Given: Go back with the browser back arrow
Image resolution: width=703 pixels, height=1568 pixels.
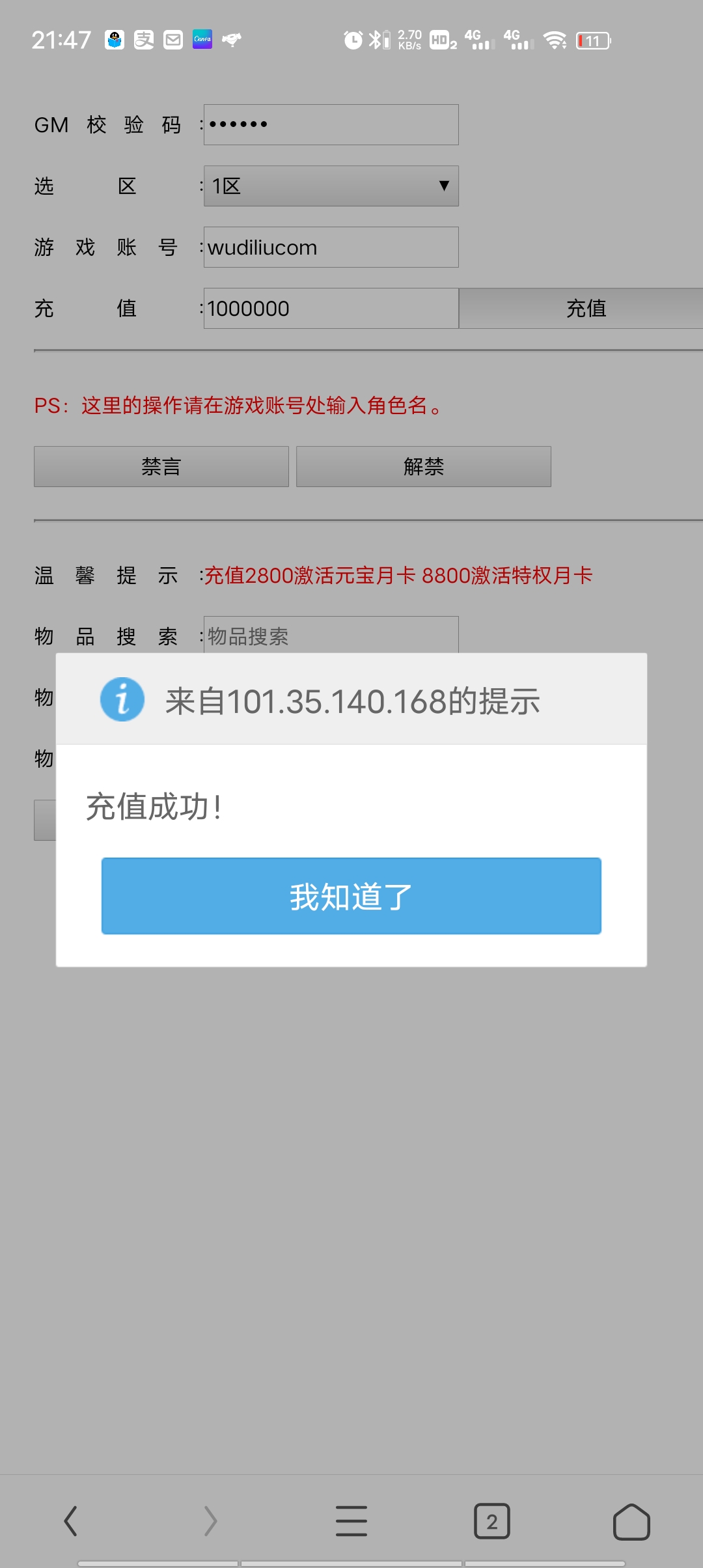Looking at the screenshot, I should pyautogui.click(x=70, y=1521).
